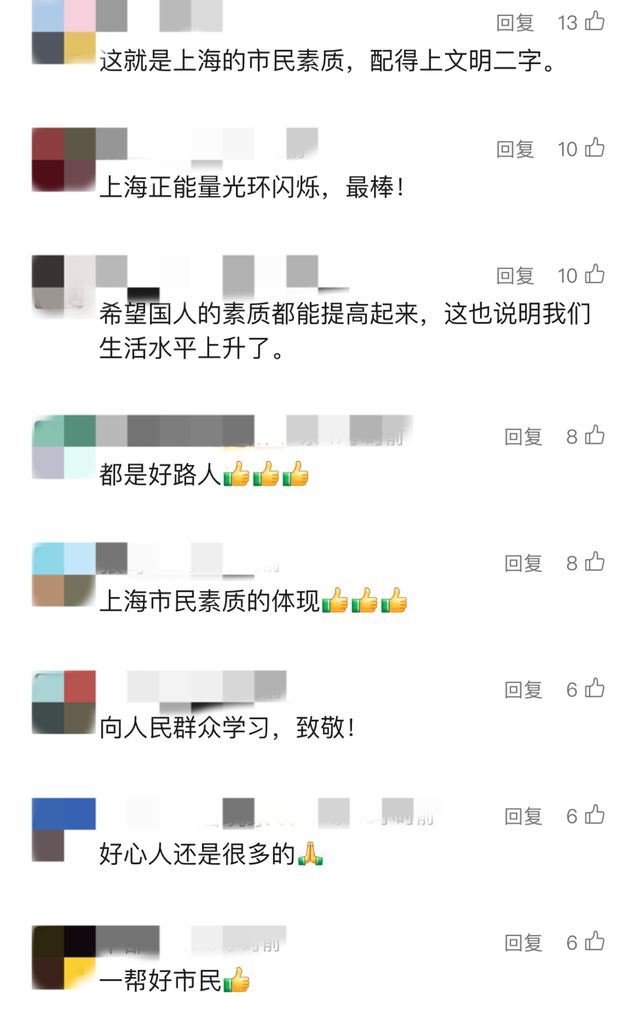The height and width of the screenshot is (1022, 640).
Task: Reply to the comment about 文明二字
Action: [516, 22]
